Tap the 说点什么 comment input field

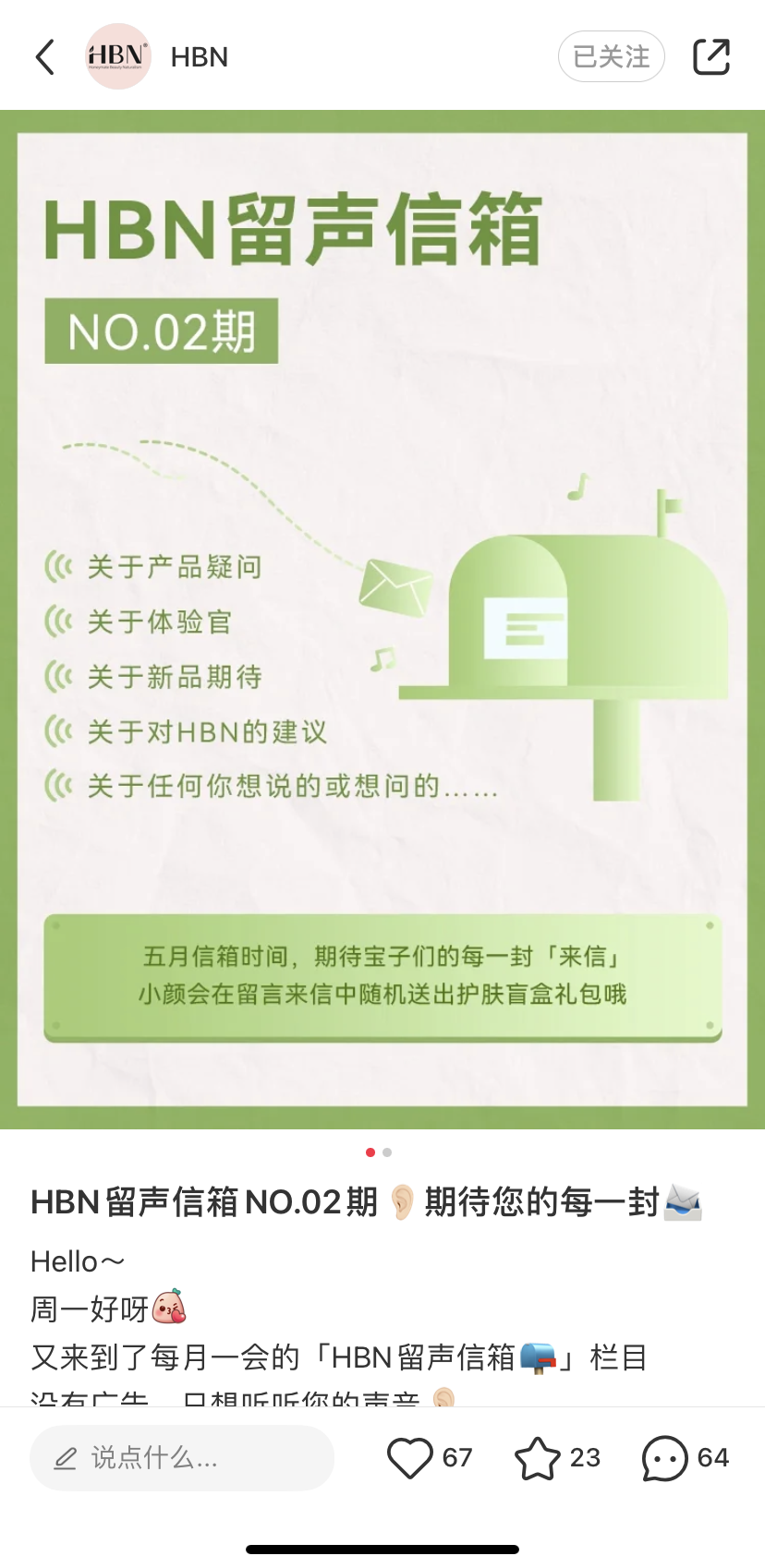[x=182, y=1458]
